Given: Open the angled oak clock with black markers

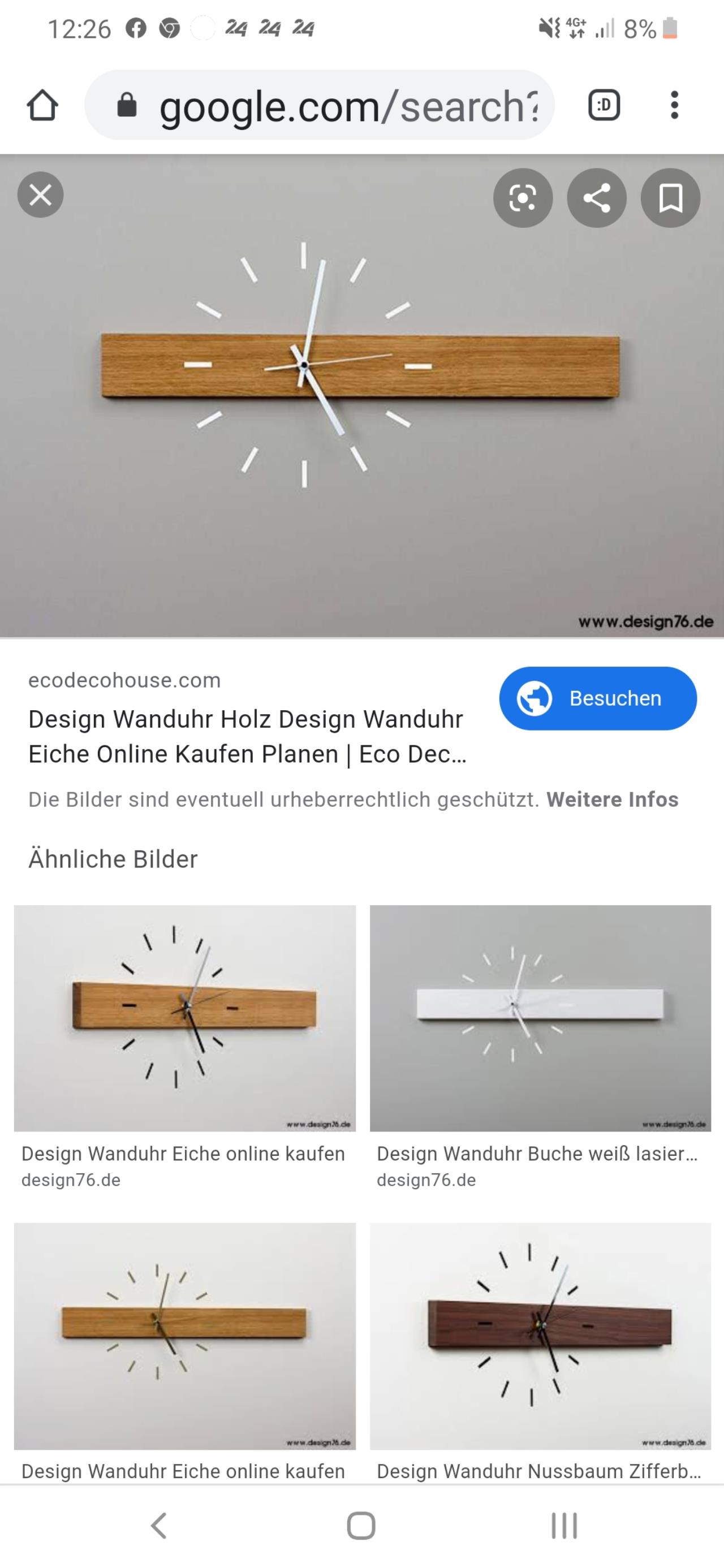Looking at the screenshot, I should click(x=184, y=1018).
